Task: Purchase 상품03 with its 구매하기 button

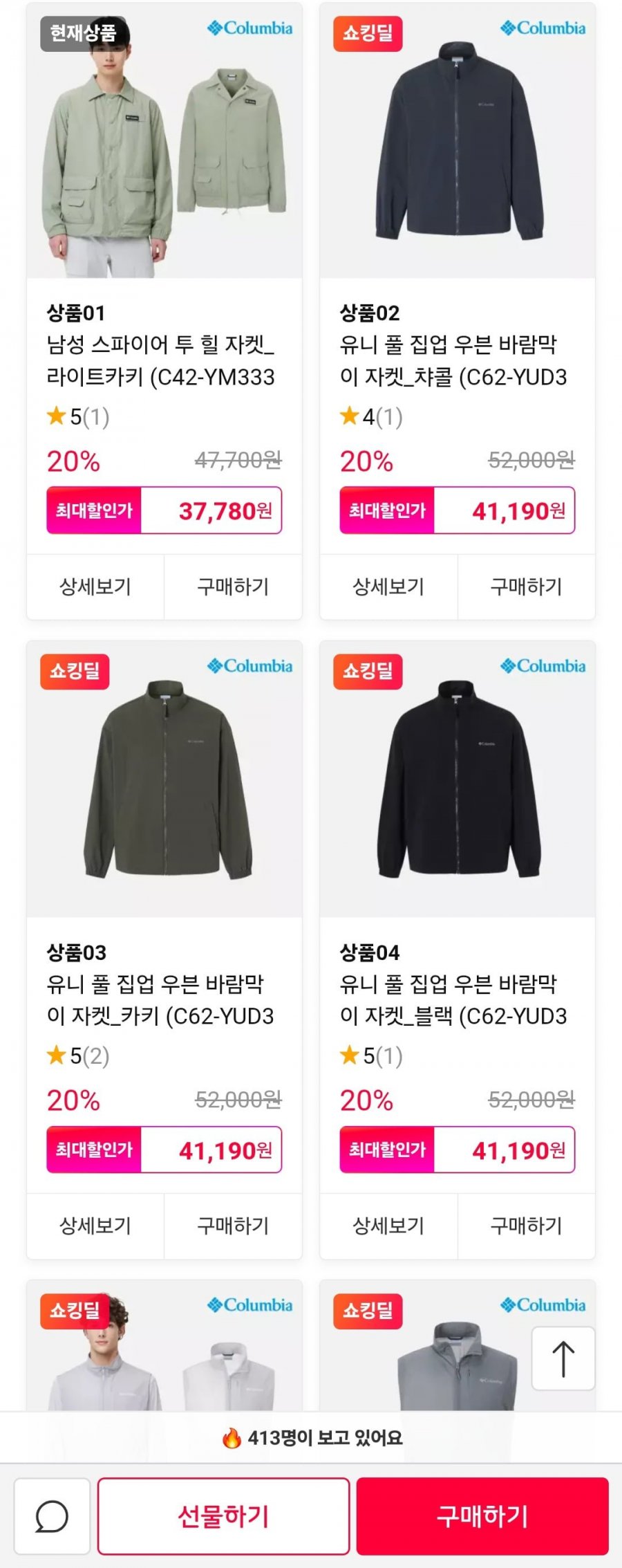Action: (x=233, y=1226)
